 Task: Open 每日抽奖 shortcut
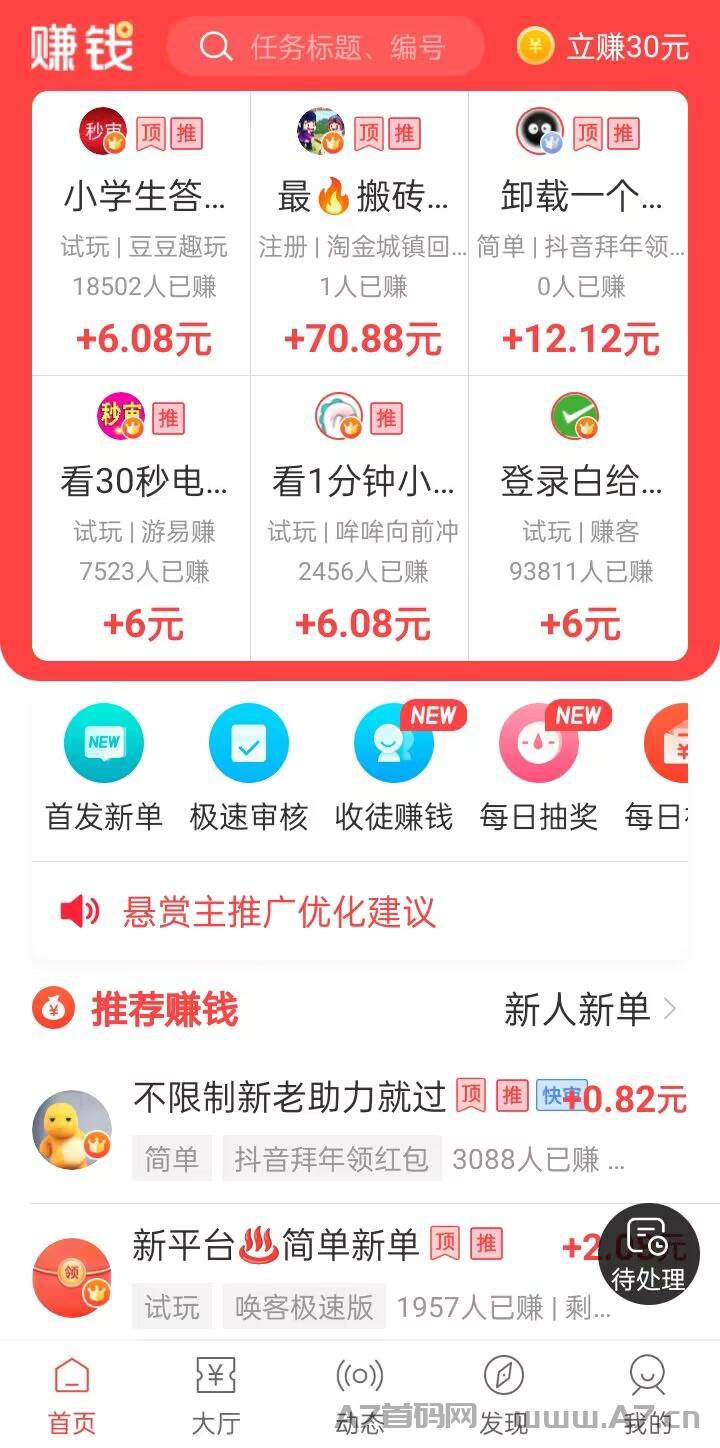pyautogui.click(x=539, y=768)
